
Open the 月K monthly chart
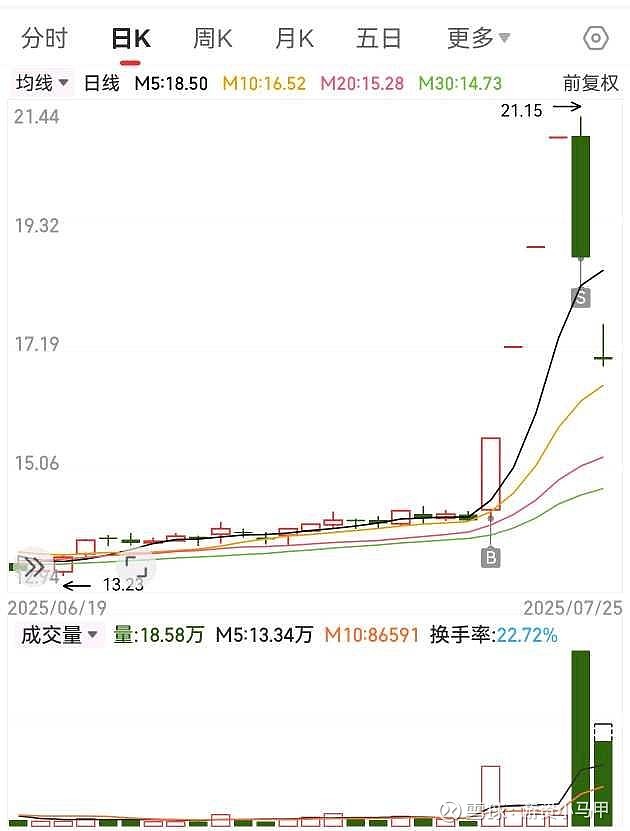coord(294,39)
